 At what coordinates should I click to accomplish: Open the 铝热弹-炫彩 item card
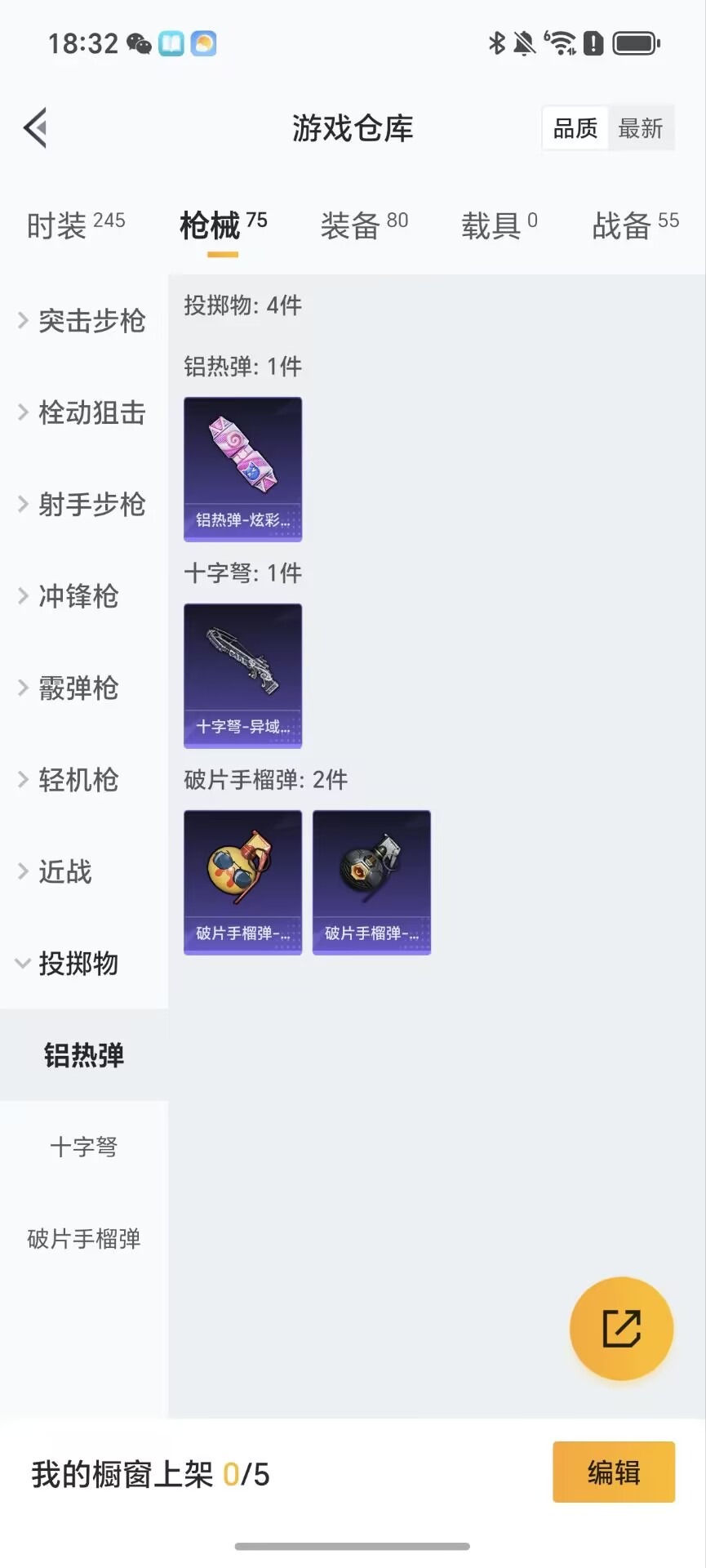tap(242, 469)
